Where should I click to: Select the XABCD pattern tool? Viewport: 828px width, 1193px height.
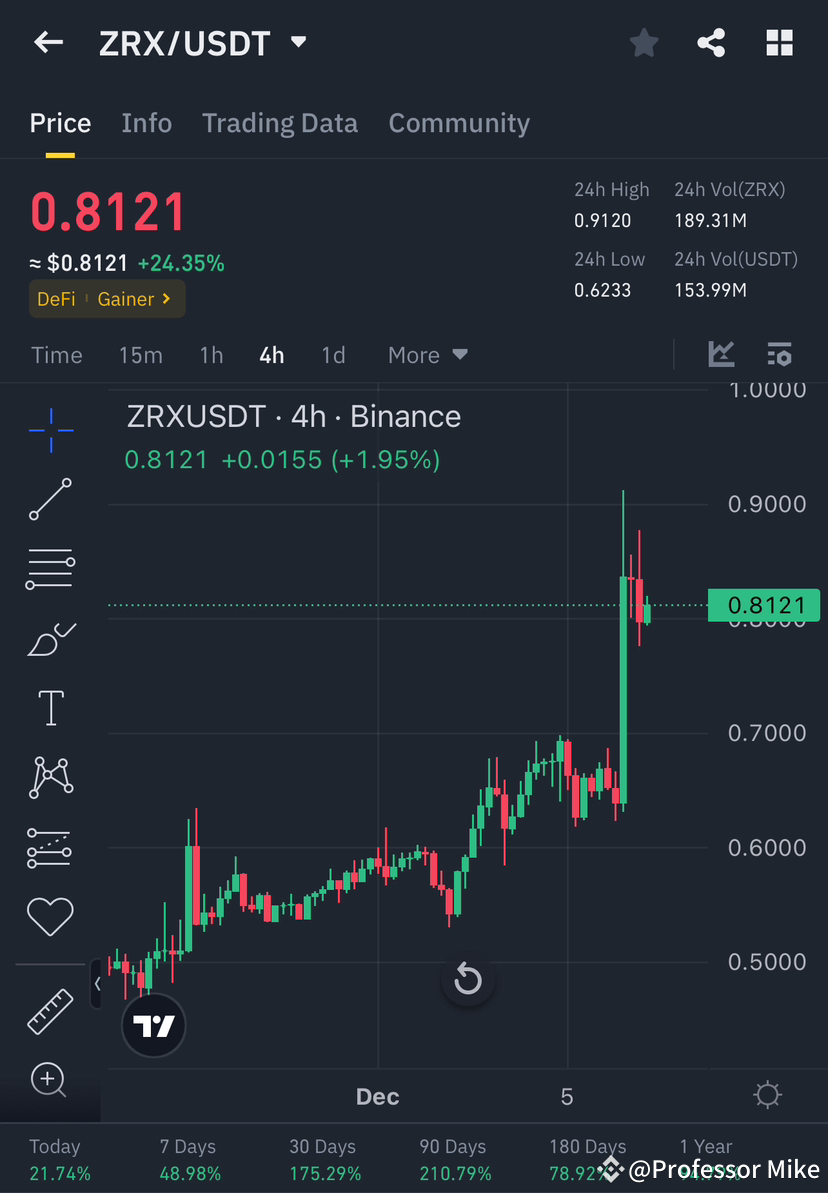50,777
